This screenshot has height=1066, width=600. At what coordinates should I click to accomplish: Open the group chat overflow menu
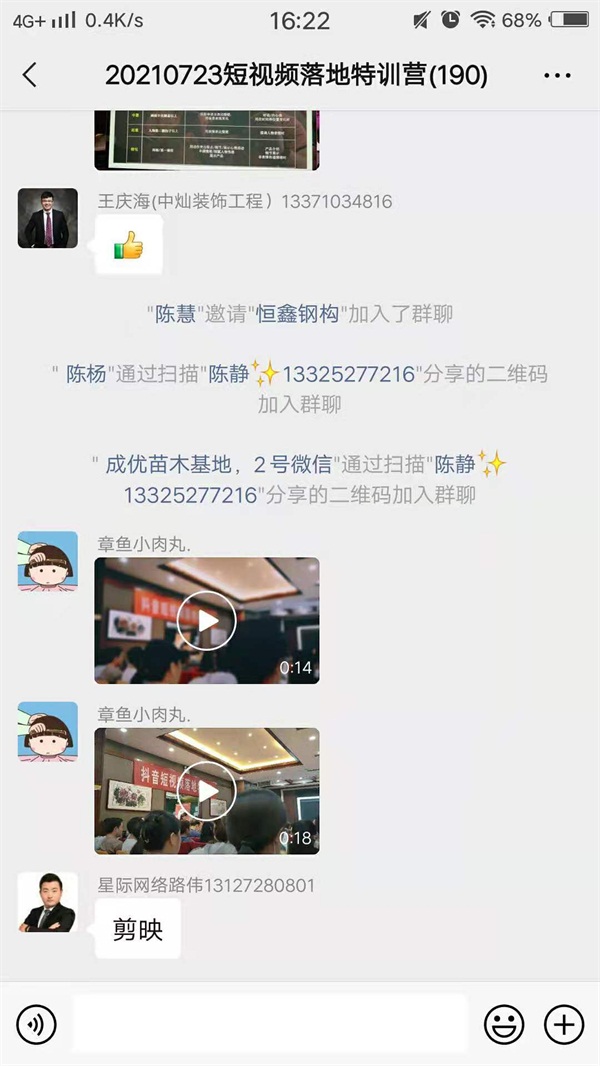[557, 75]
